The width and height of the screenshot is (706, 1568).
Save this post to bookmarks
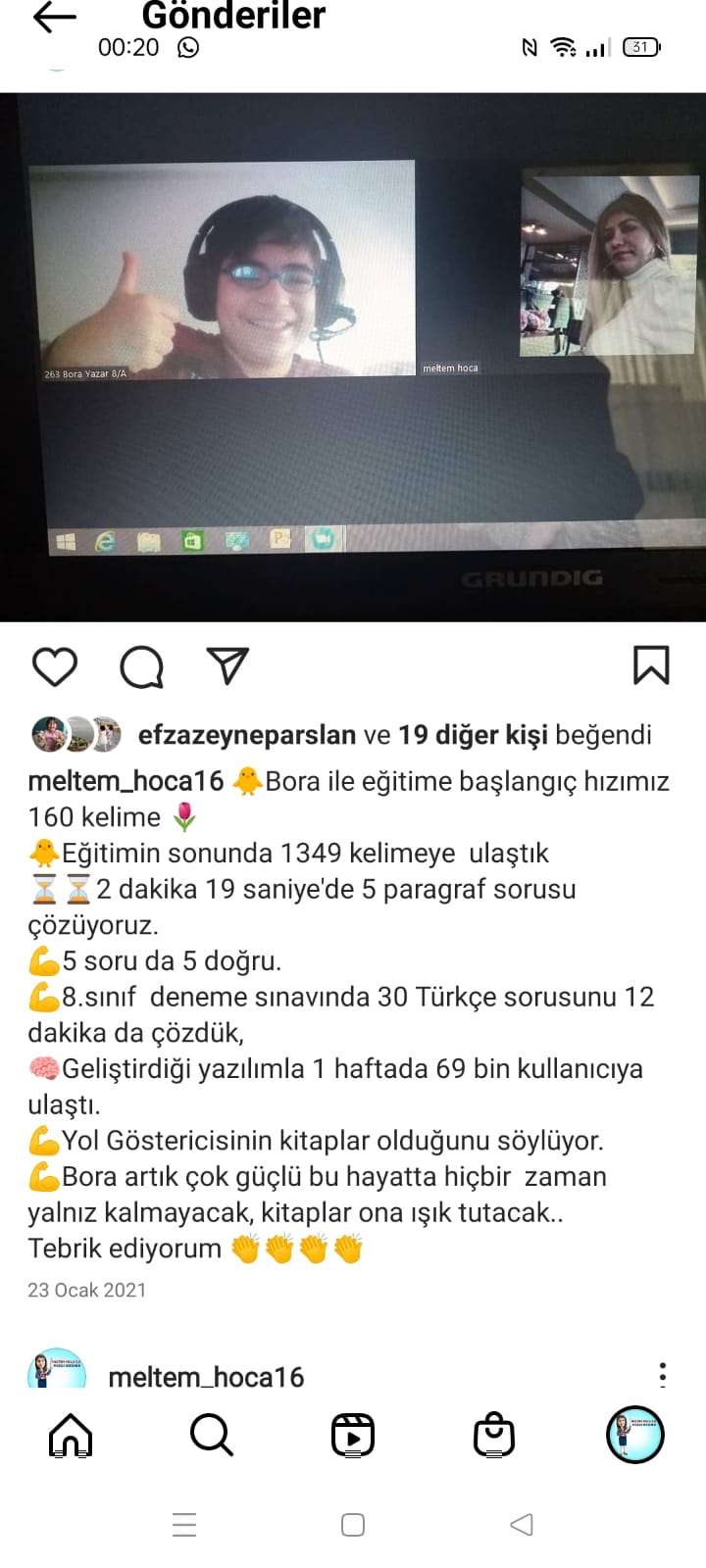coord(651,665)
